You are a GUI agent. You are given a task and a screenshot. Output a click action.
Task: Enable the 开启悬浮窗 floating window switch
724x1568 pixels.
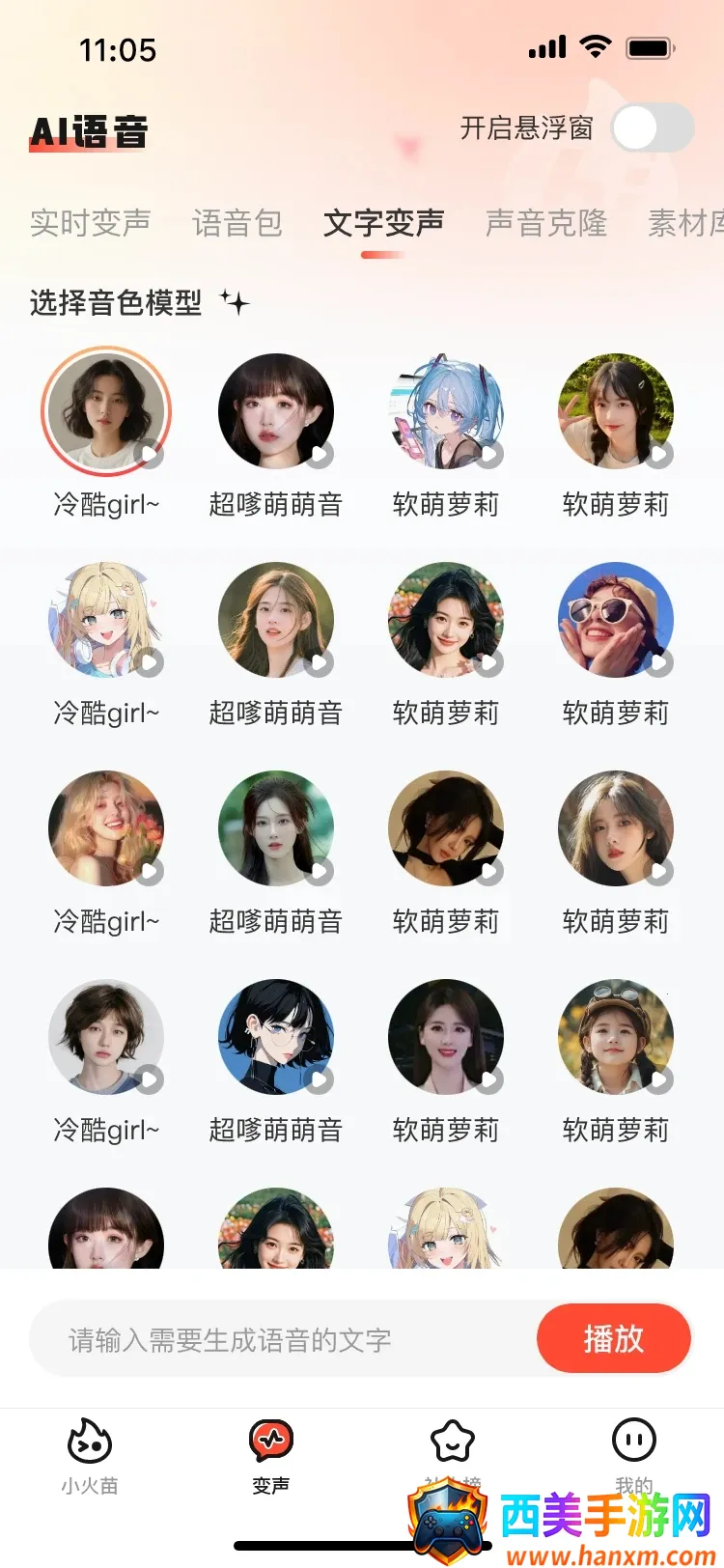click(x=653, y=127)
